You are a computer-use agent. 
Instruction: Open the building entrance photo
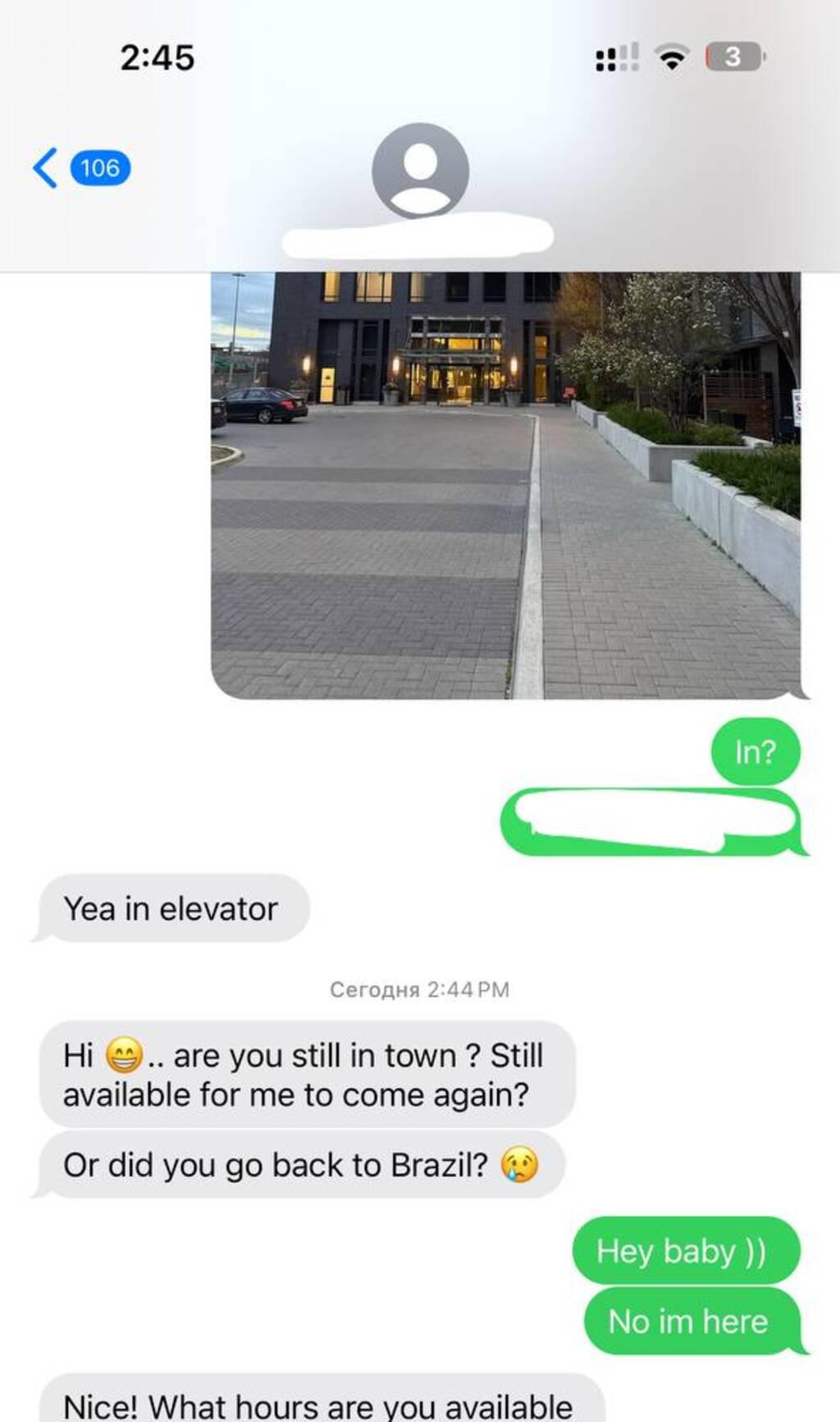pos(505,484)
